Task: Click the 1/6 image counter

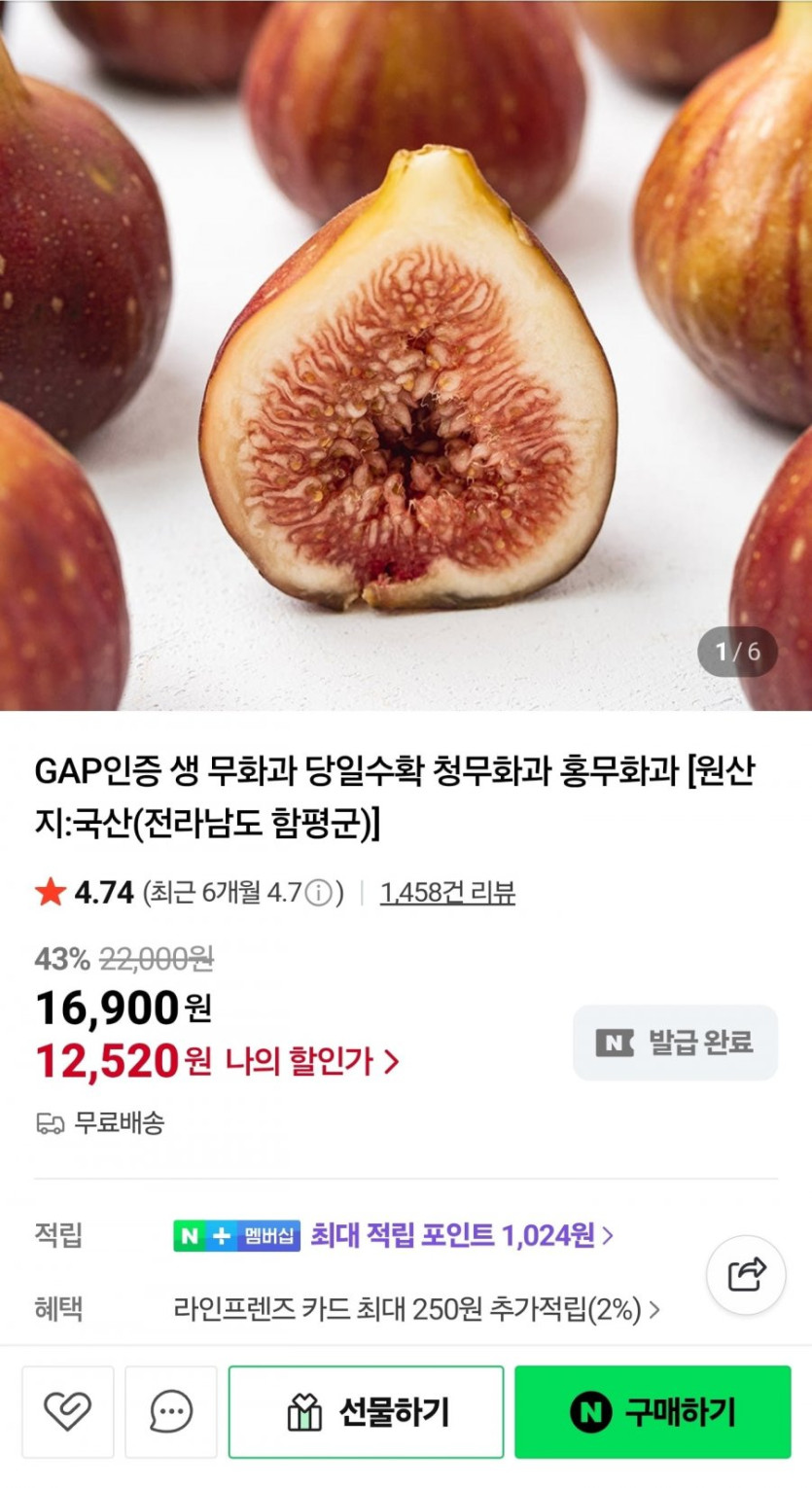Action: coord(740,653)
